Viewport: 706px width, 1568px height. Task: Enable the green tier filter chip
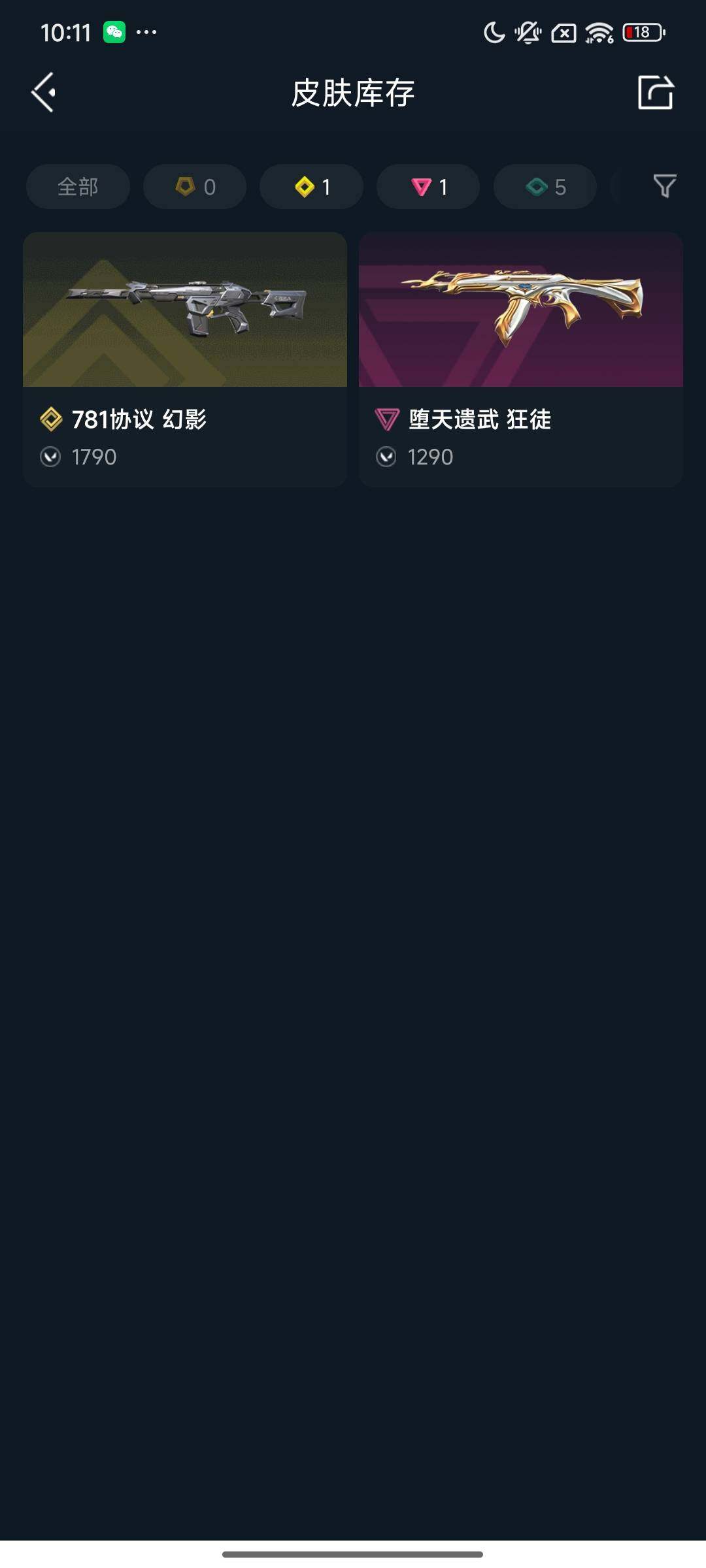point(545,186)
